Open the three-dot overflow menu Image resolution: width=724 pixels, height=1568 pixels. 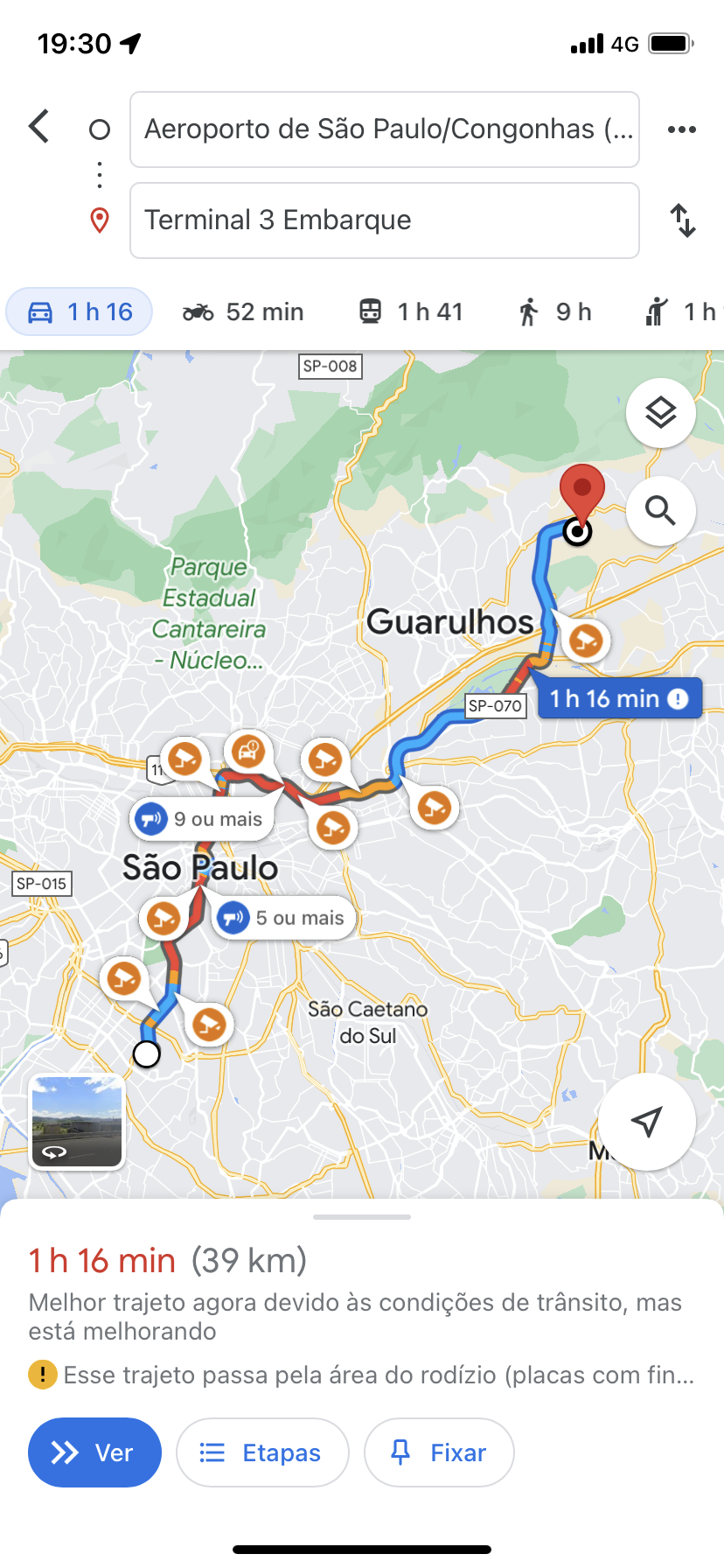click(681, 129)
